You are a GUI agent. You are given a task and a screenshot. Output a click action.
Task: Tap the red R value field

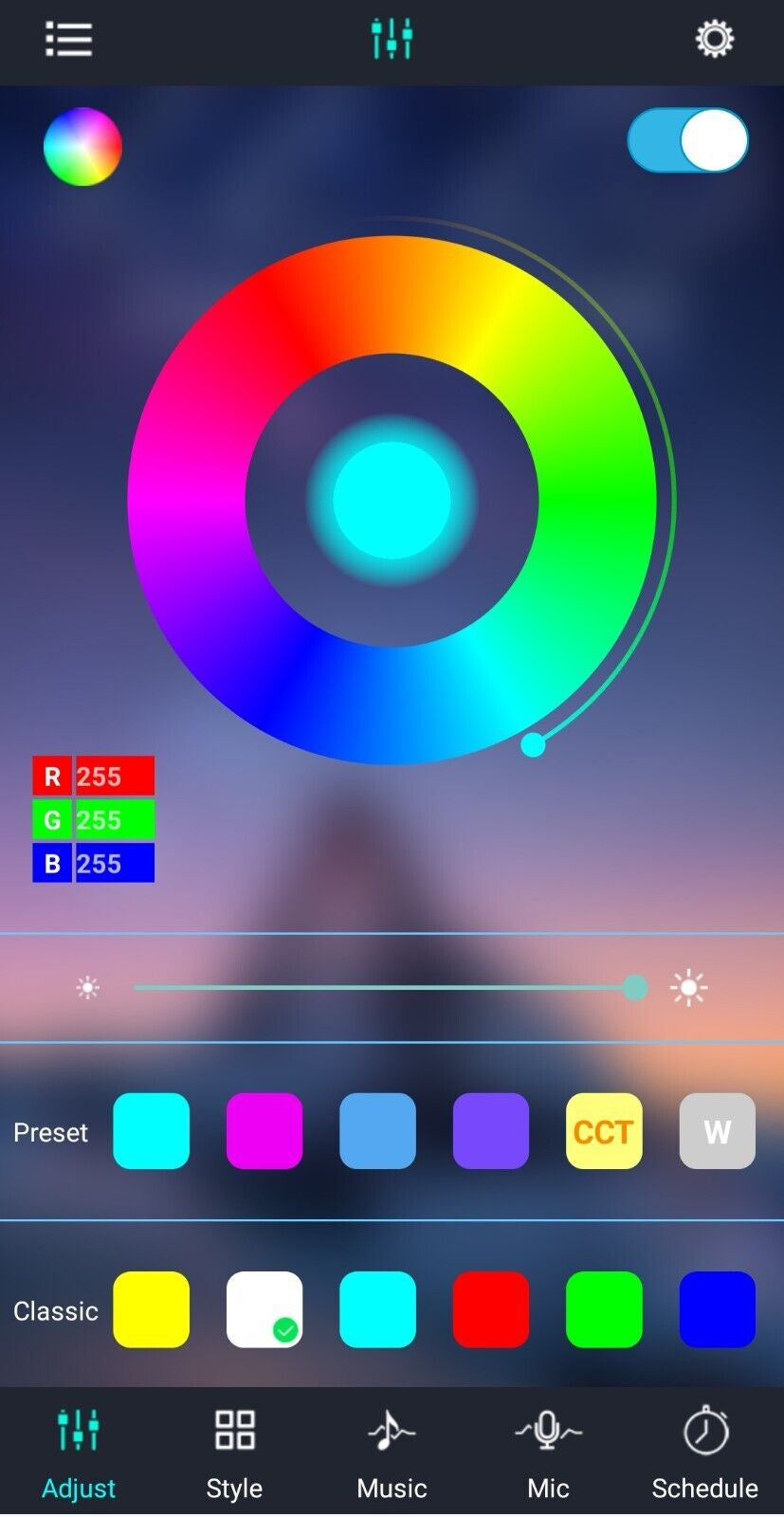coord(115,776)
